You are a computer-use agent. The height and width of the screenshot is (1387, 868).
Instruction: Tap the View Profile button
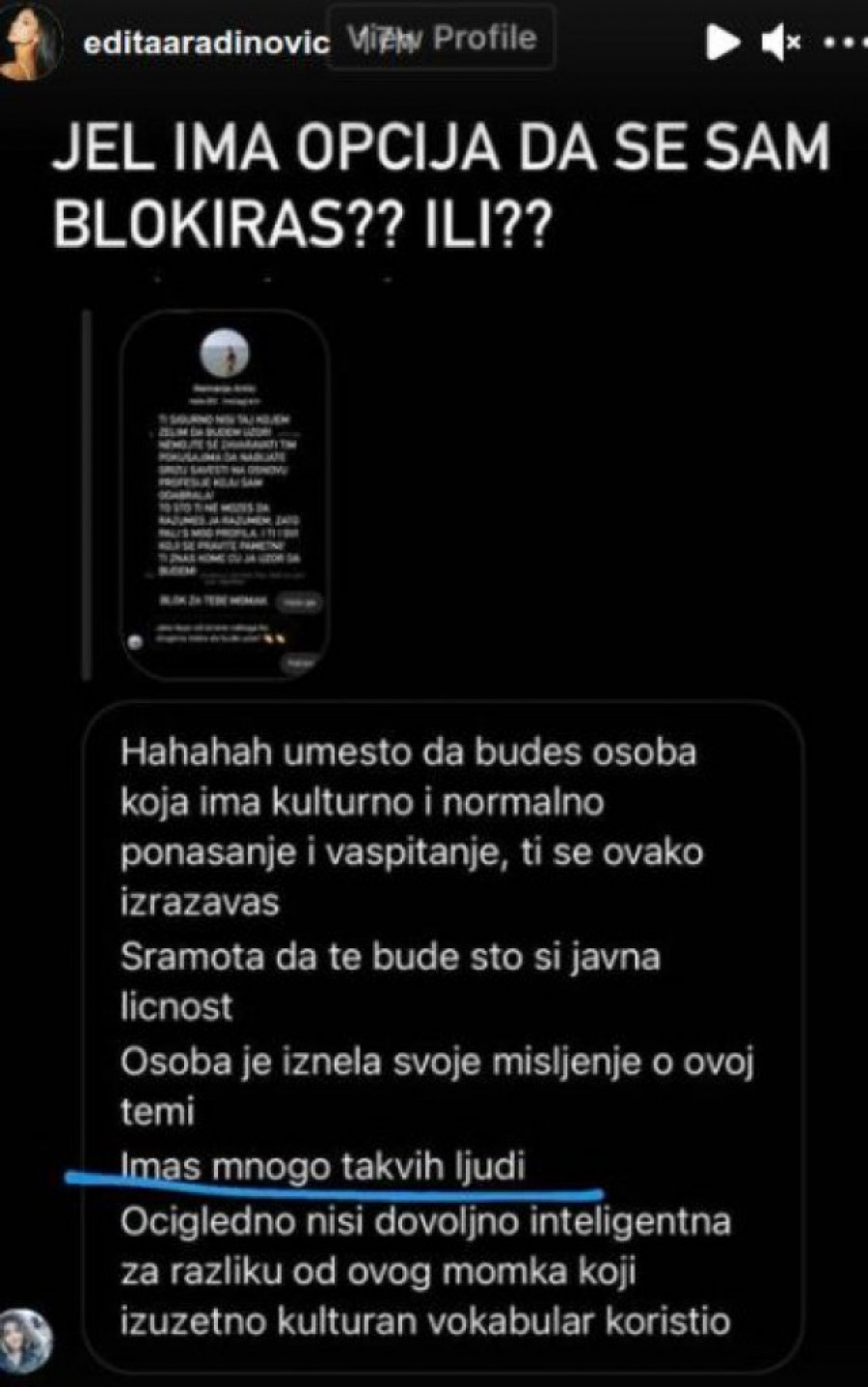tap(441, 39)
